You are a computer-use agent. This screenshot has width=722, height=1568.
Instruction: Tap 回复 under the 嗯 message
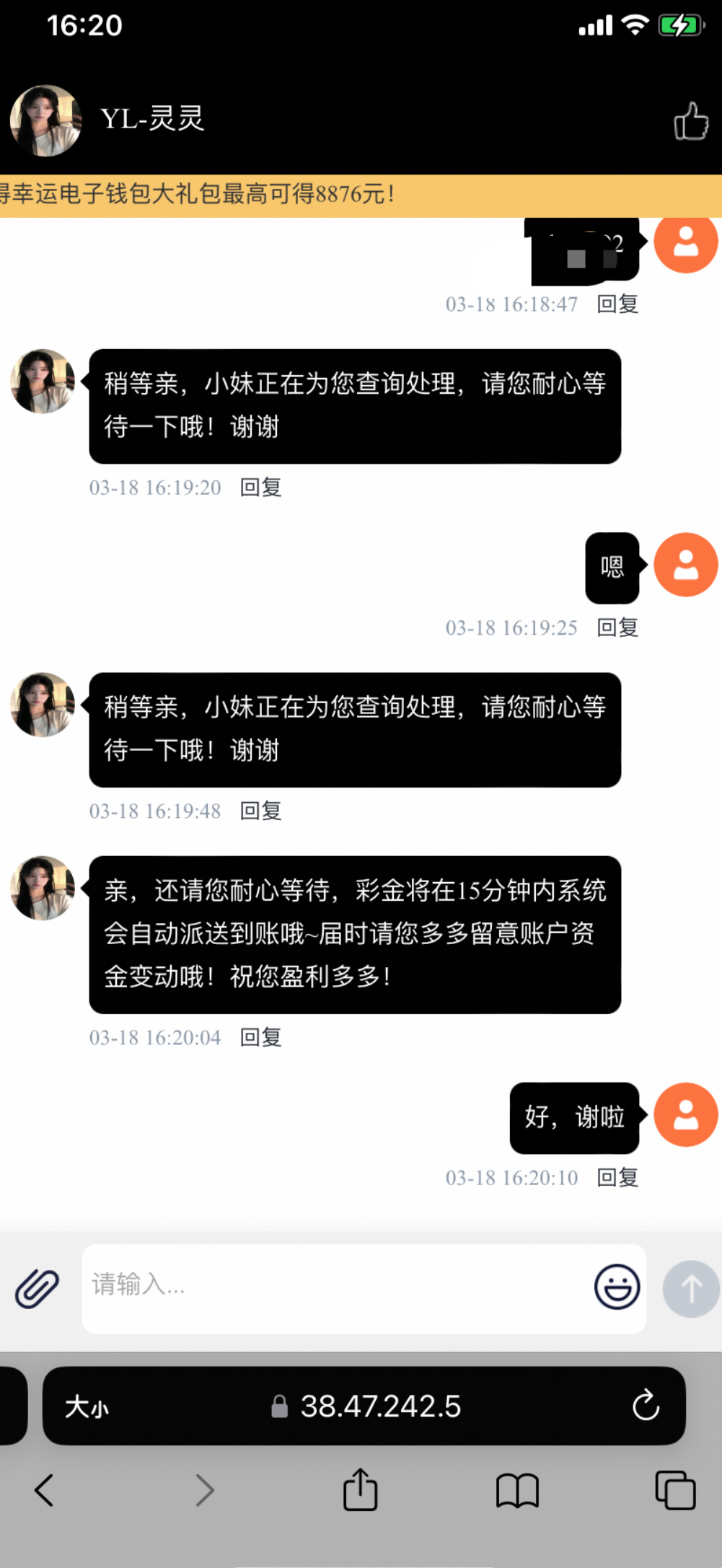[x=617, y=627]
